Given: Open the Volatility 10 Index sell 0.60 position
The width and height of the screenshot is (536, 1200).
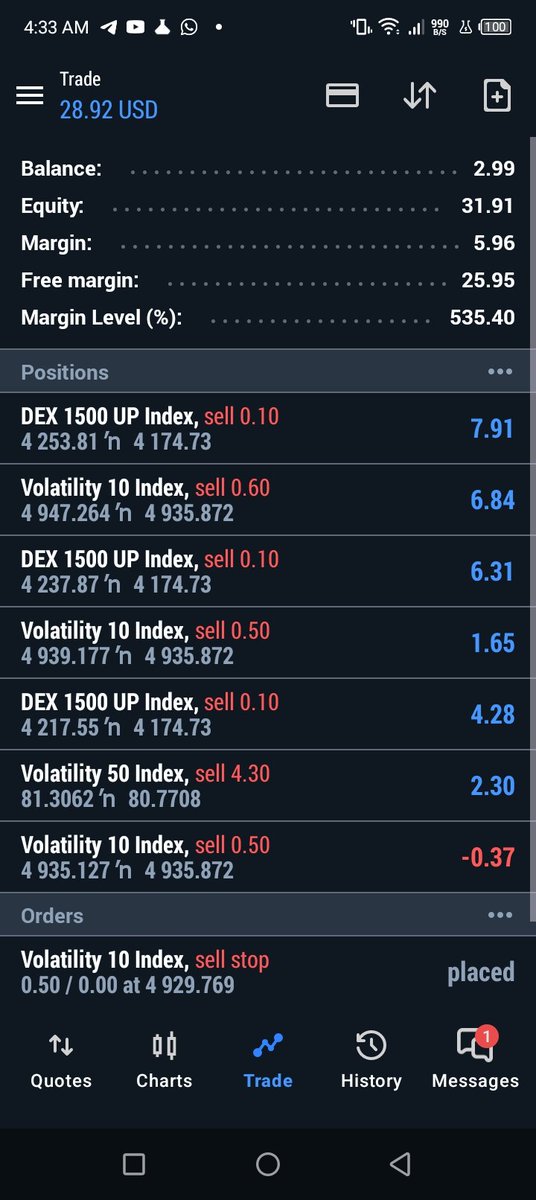Looking at the screenshot, I should (268, 500).
